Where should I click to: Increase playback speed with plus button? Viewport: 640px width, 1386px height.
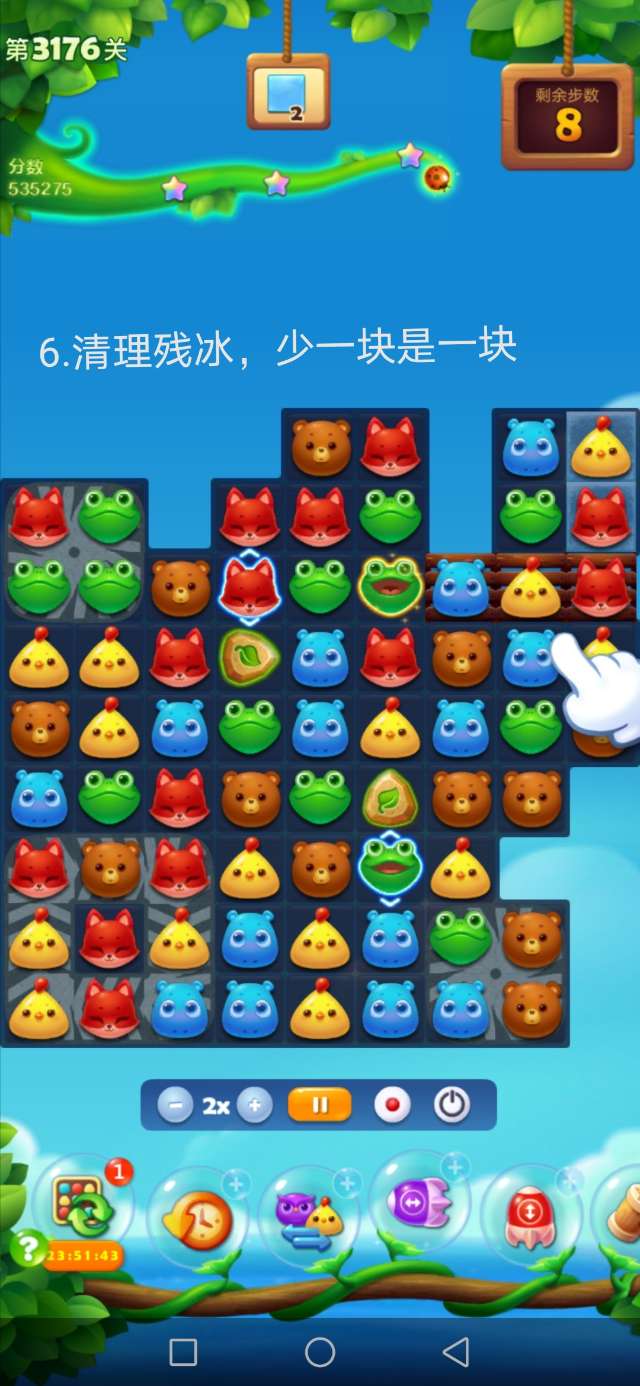[254, 1105]
